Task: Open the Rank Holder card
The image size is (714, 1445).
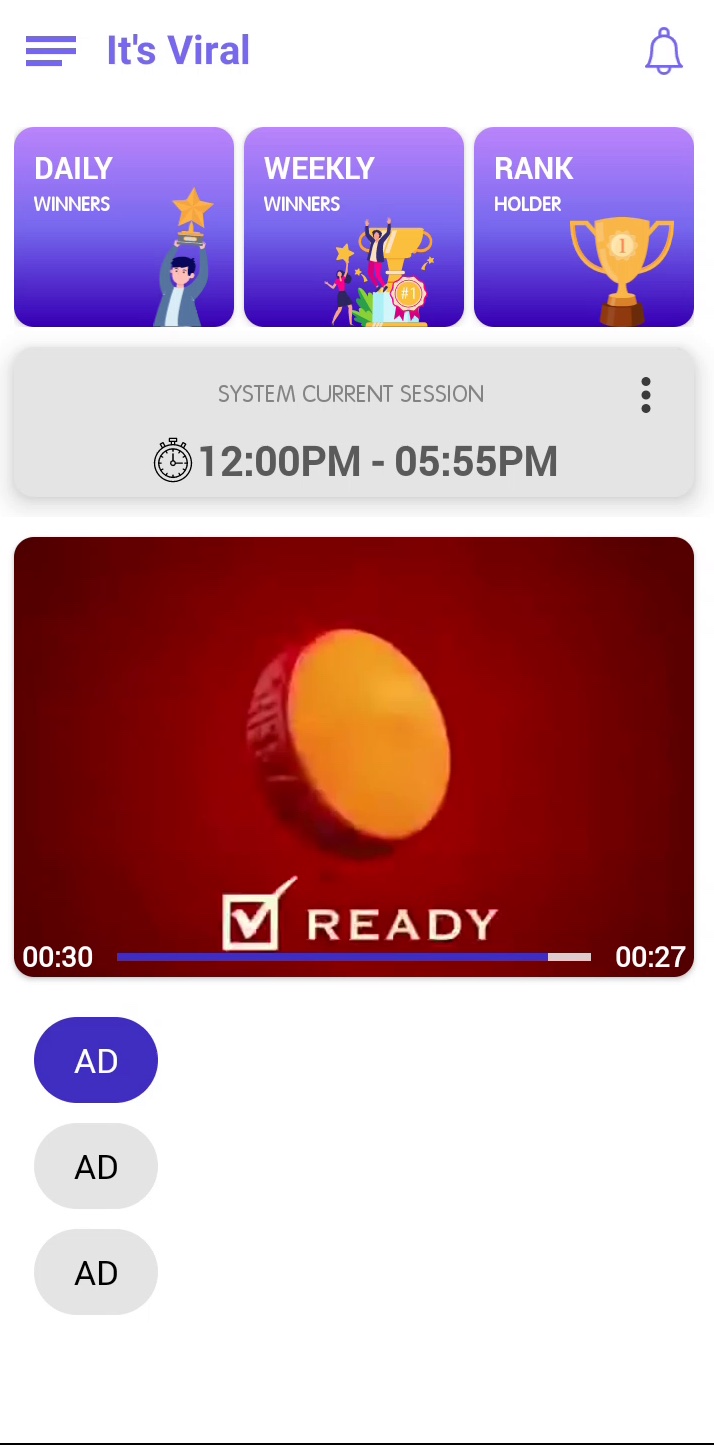Action: coord(584,227)
